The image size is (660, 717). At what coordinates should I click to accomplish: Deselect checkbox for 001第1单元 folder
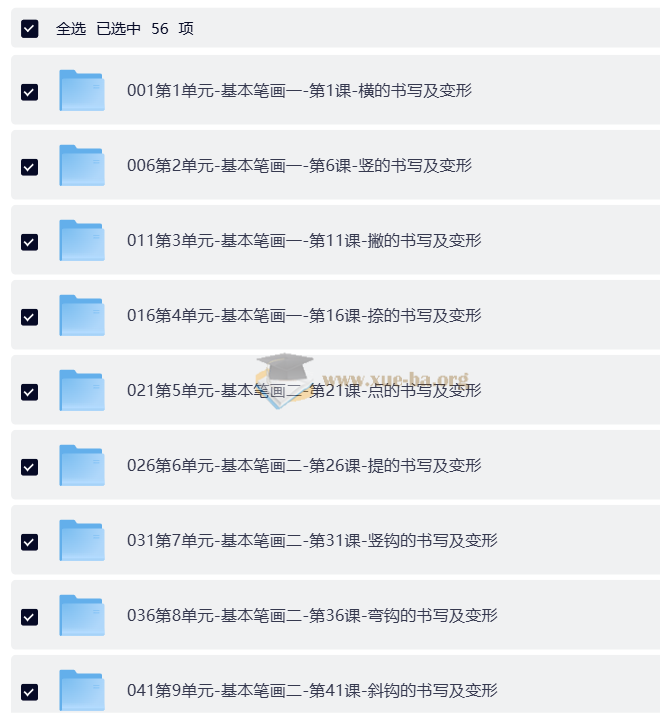(30, 92)
